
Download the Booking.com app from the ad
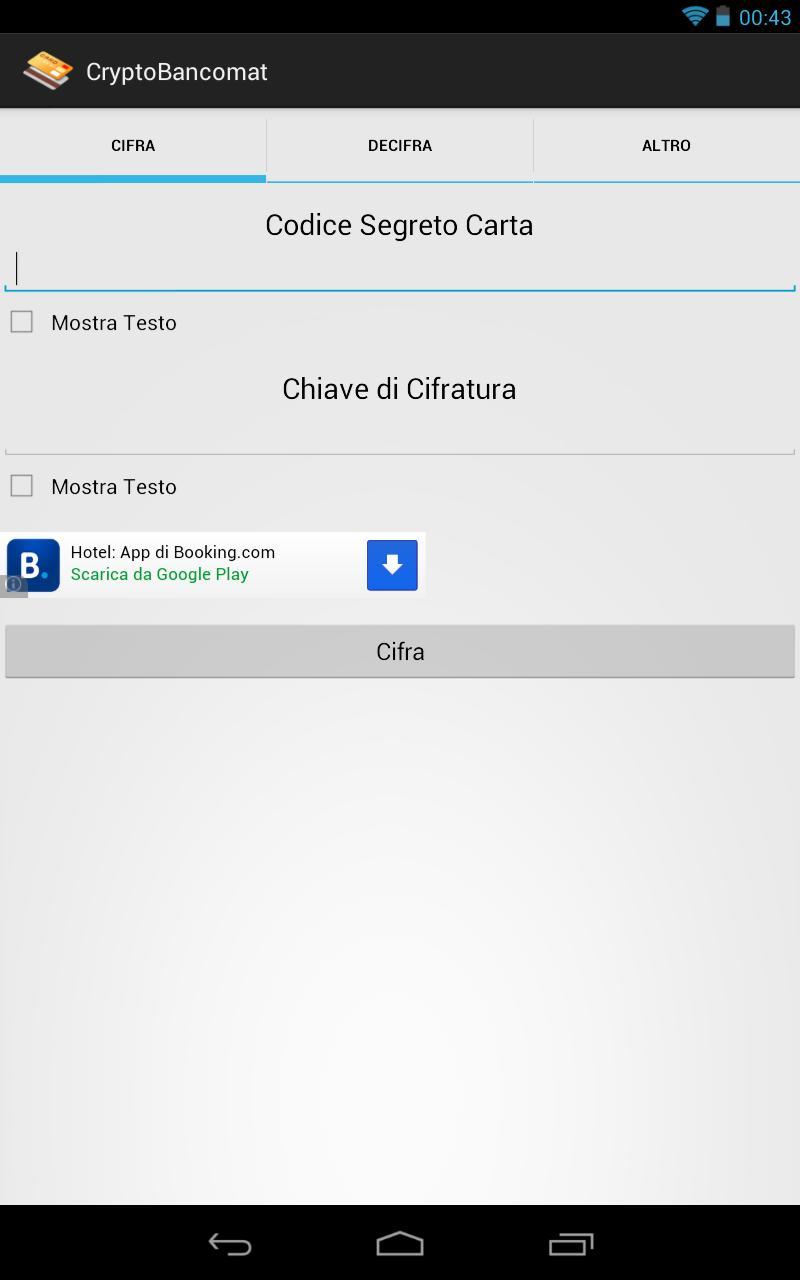pyautogui.click(x=392, y=565)
